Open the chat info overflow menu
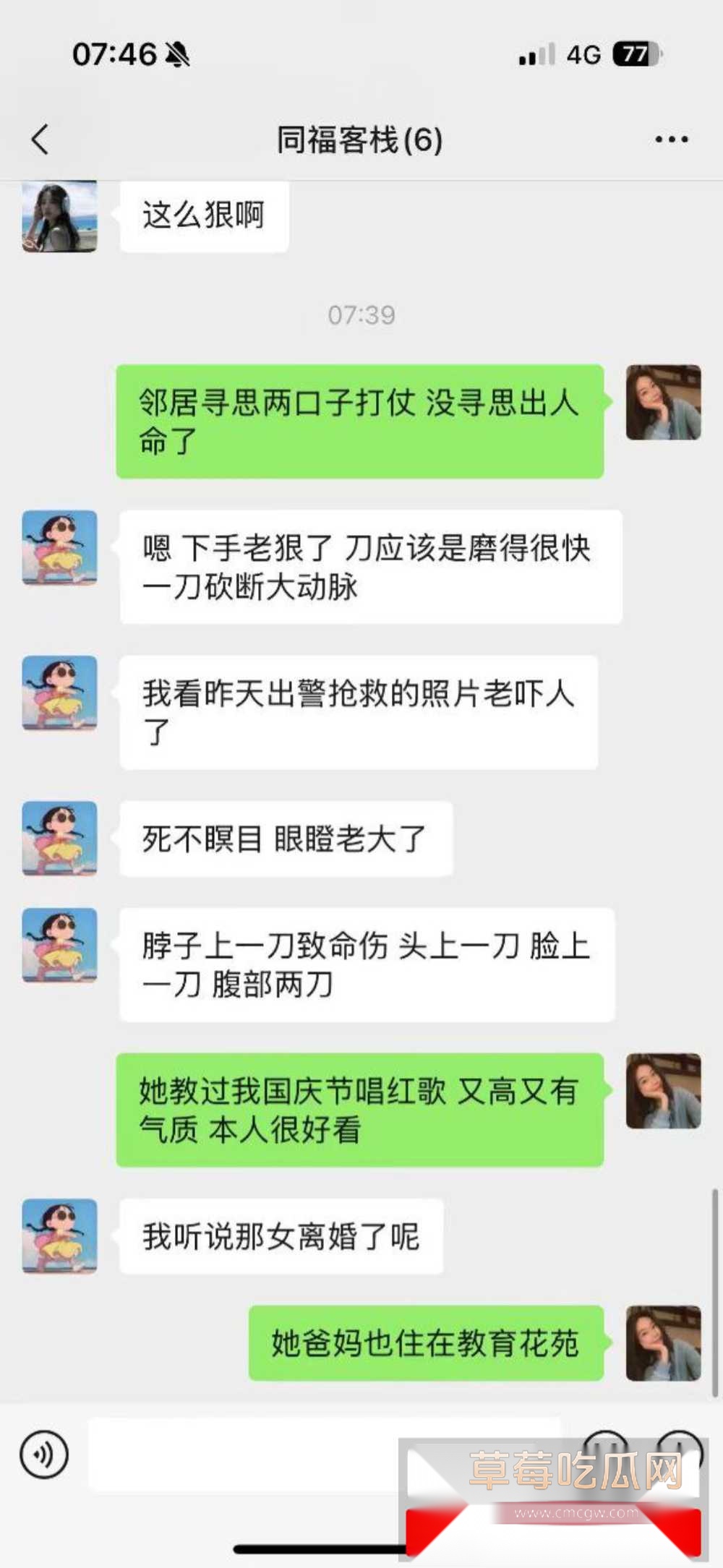Viewport: 723px width, 1568px height. (671, 139)
